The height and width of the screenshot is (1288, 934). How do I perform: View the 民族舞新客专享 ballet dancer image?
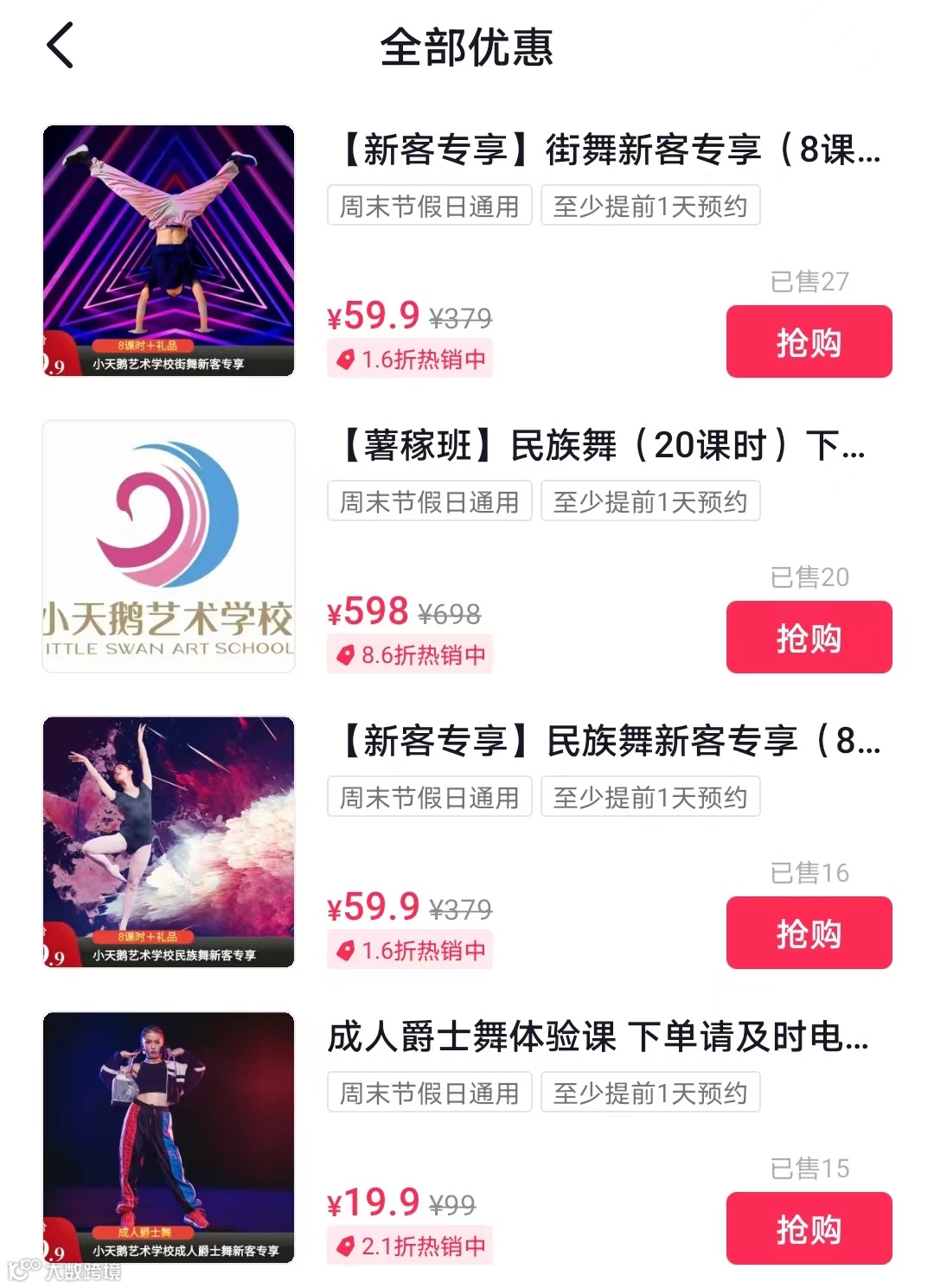tap(169, 842)
